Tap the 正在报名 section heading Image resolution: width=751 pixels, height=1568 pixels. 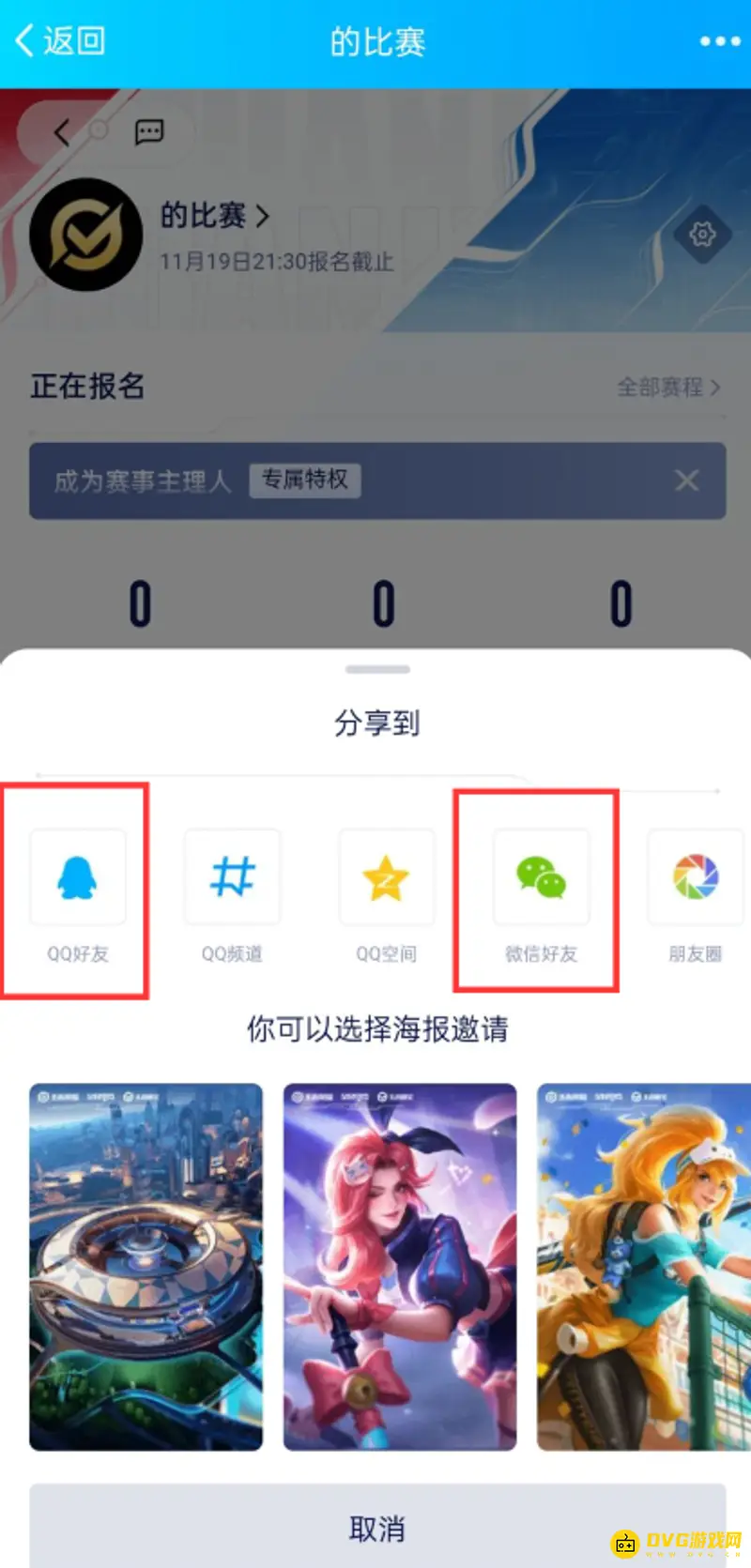(x=87, y=385)
